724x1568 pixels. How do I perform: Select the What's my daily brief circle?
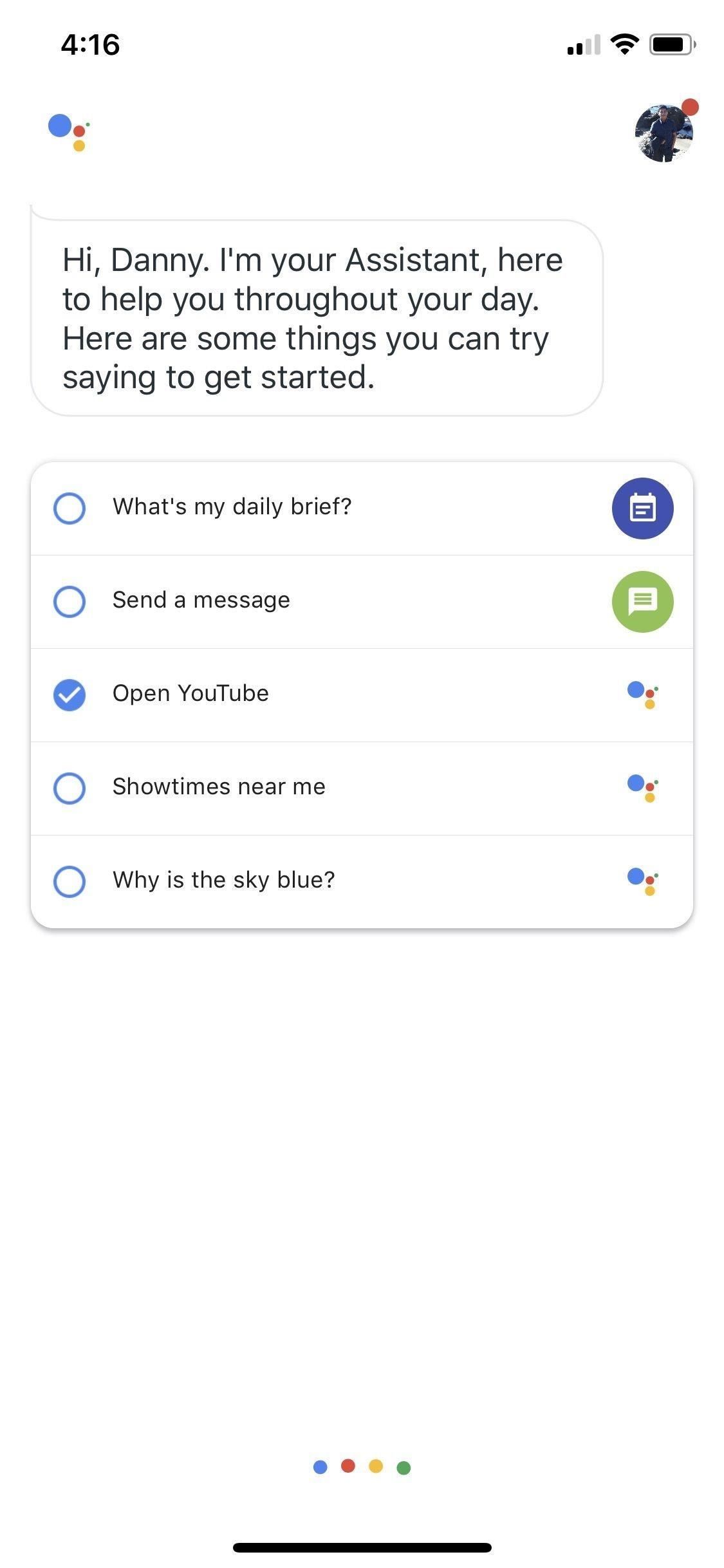click(70, 508)
